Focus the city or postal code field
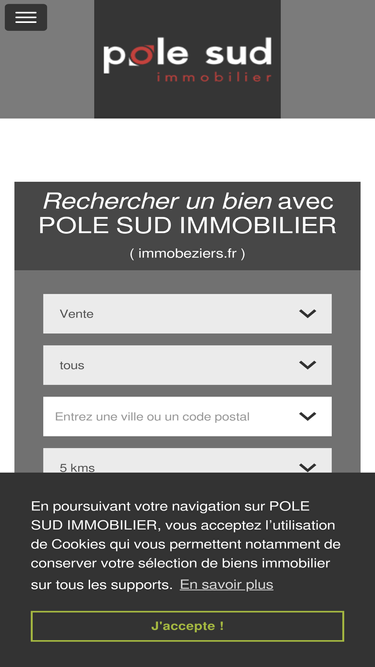This screenshot has height=667, width=375. 188,416
